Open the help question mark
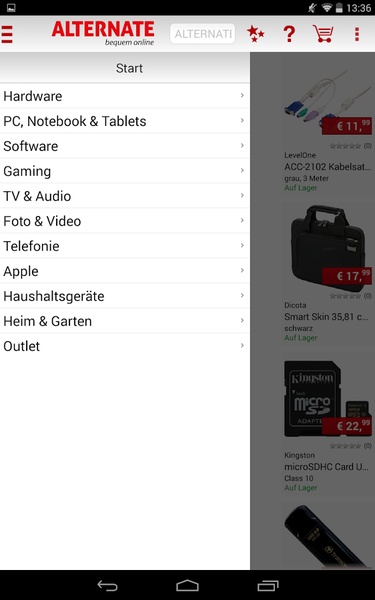Screen dimensions: 375x600 289,34
